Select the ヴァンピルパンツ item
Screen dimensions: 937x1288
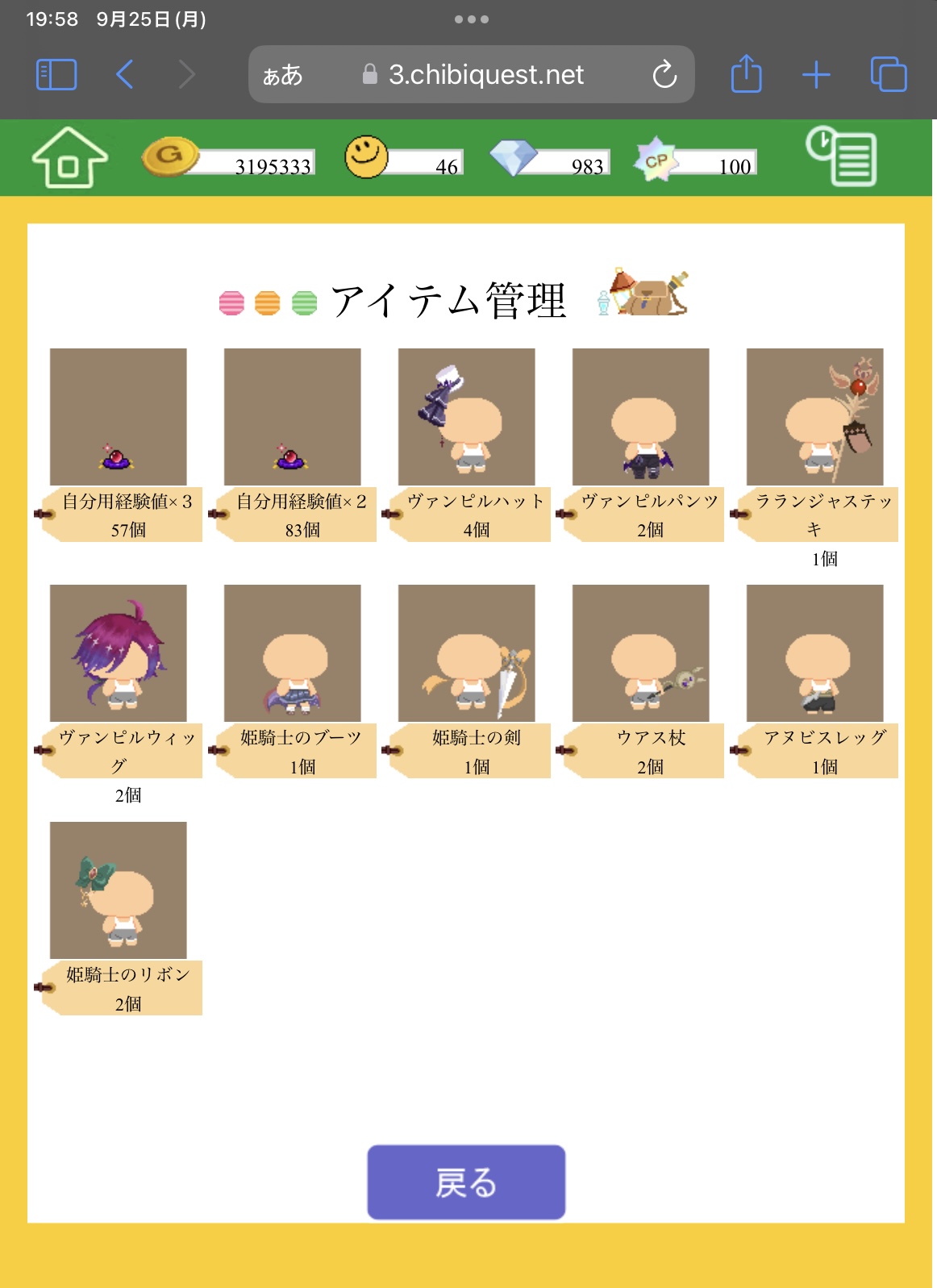click(641, 417)
